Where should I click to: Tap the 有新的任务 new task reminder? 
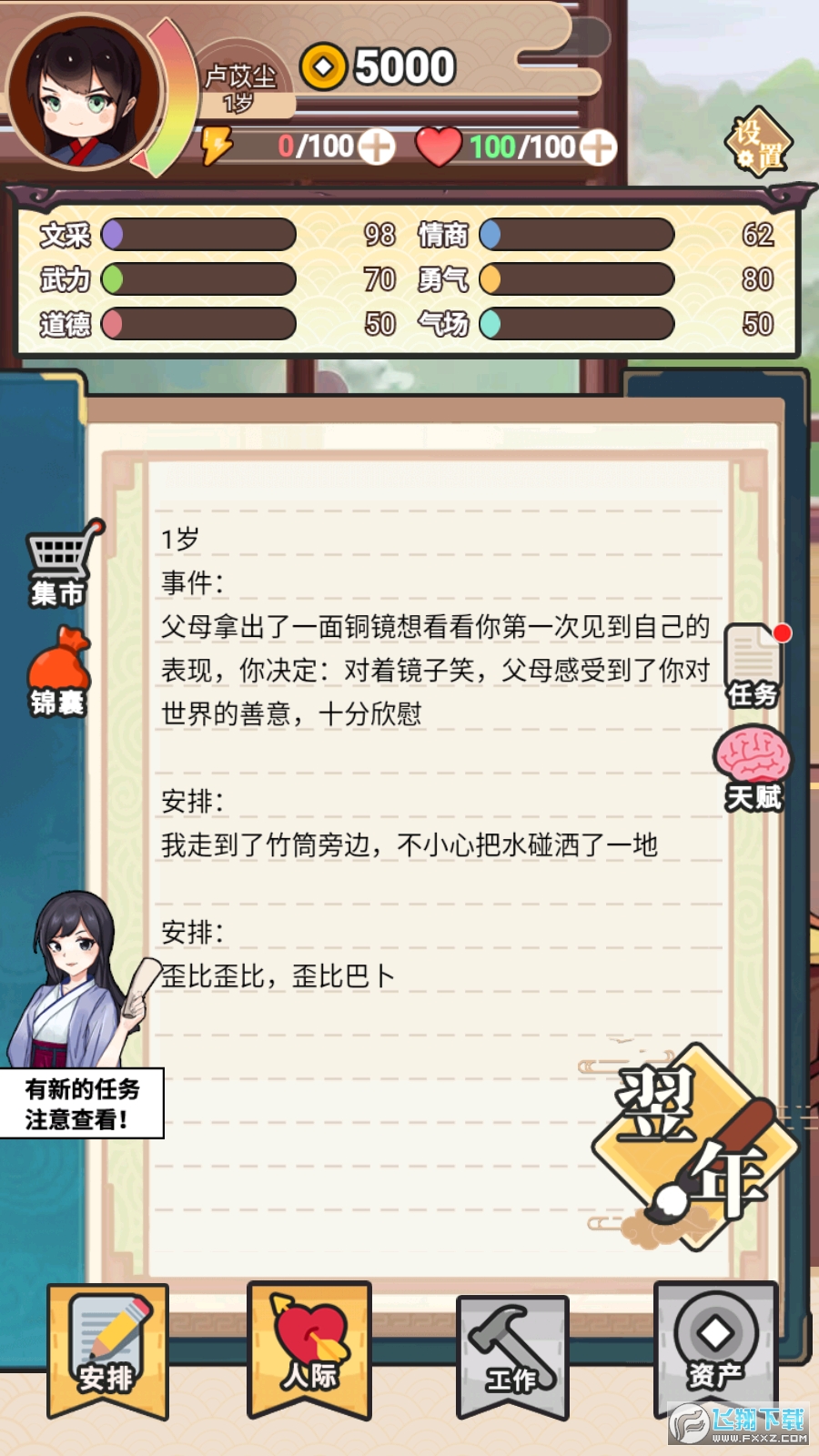(x=82, y=1103)
